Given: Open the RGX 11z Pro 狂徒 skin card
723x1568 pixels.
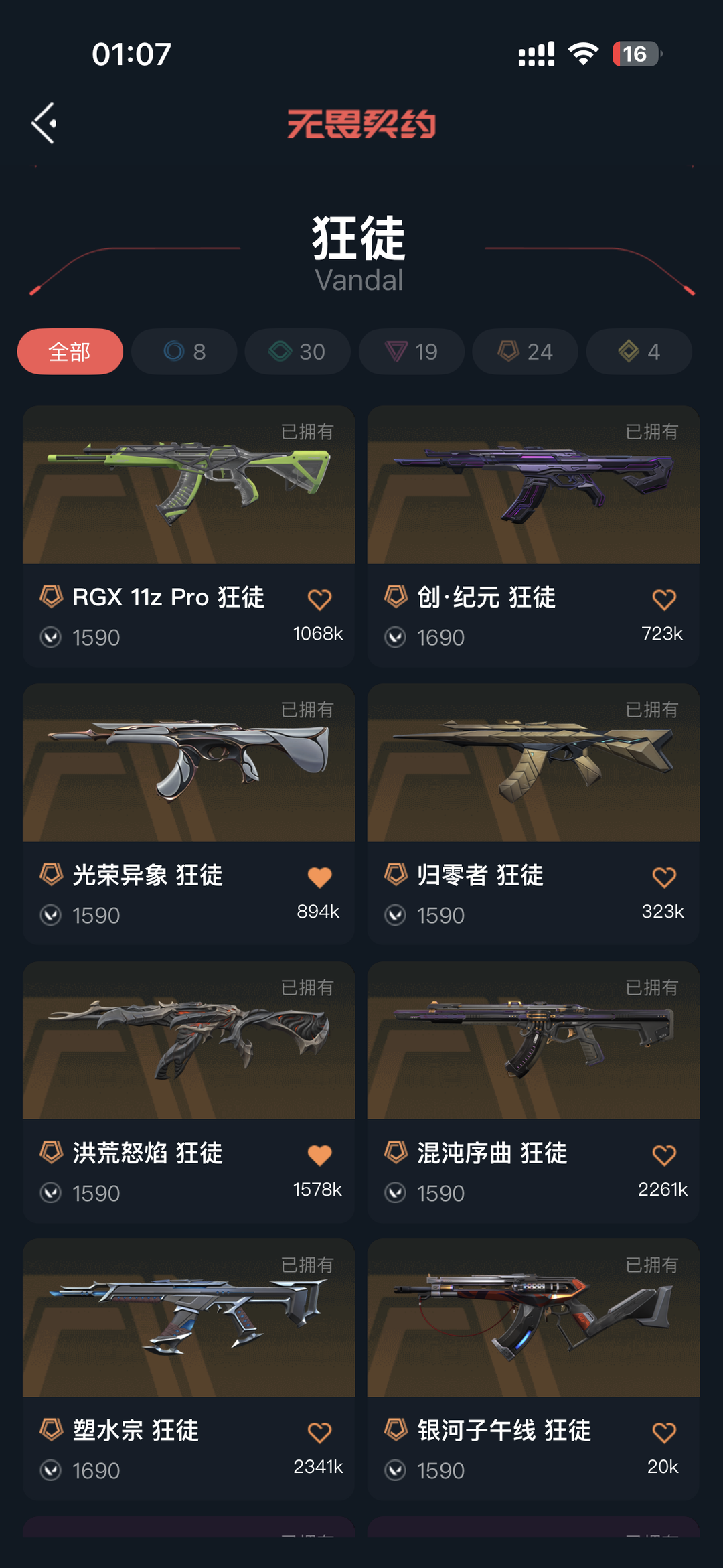Looking at the screenshot, I should tap(189, 536).
